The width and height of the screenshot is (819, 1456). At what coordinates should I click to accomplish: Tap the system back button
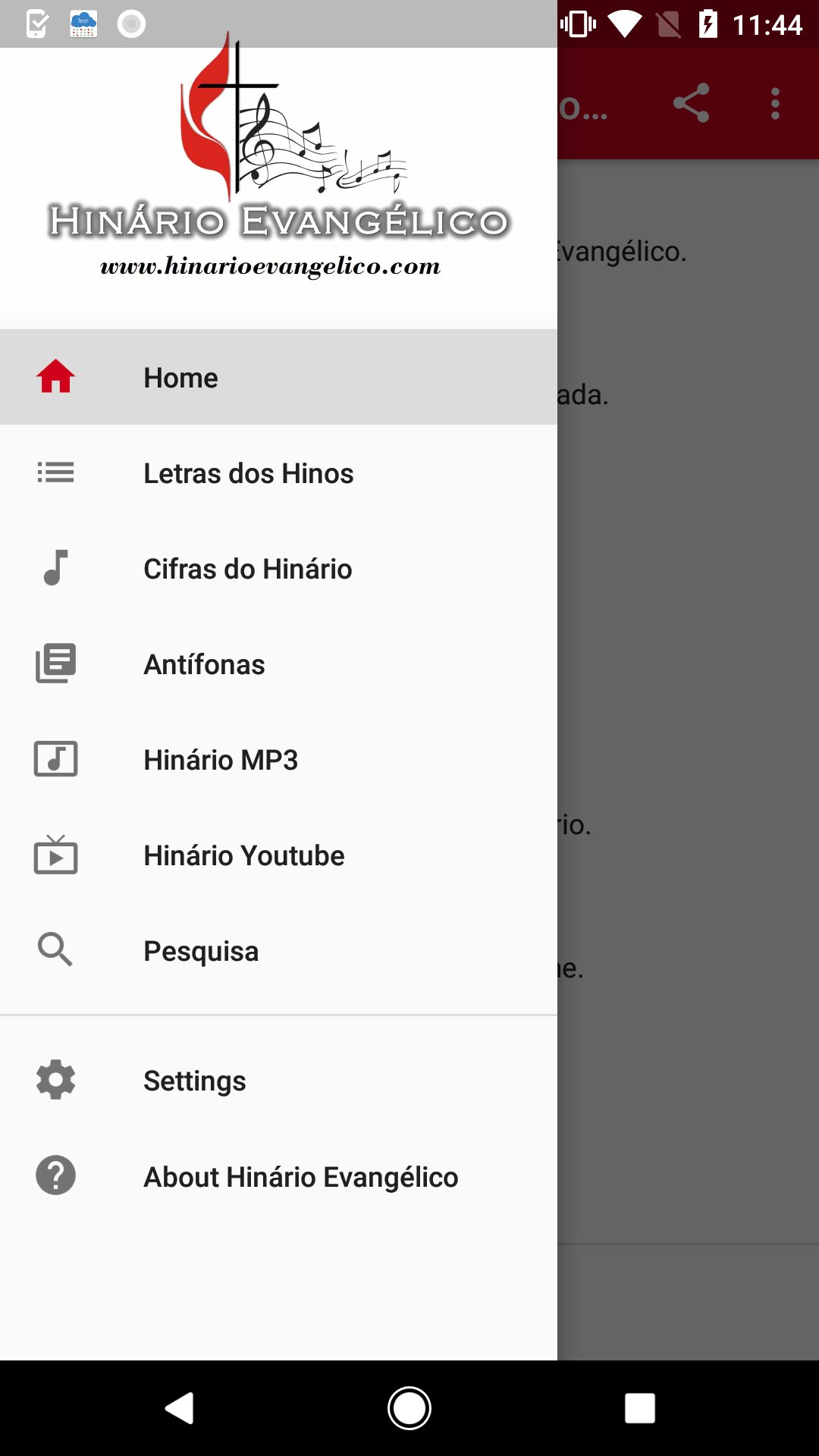[180, 1408]
